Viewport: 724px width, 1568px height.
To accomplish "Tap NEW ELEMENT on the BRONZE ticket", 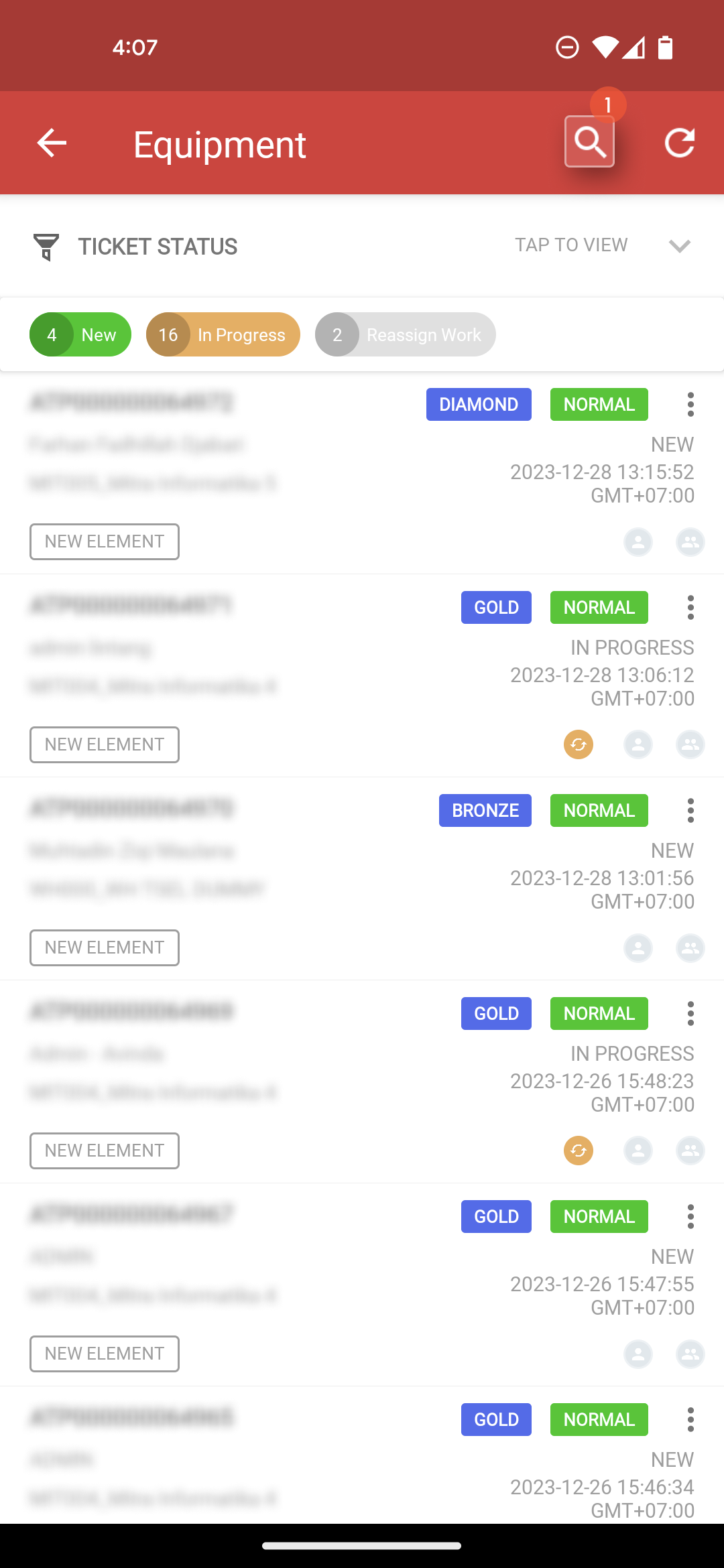I will tap(105, 948).
